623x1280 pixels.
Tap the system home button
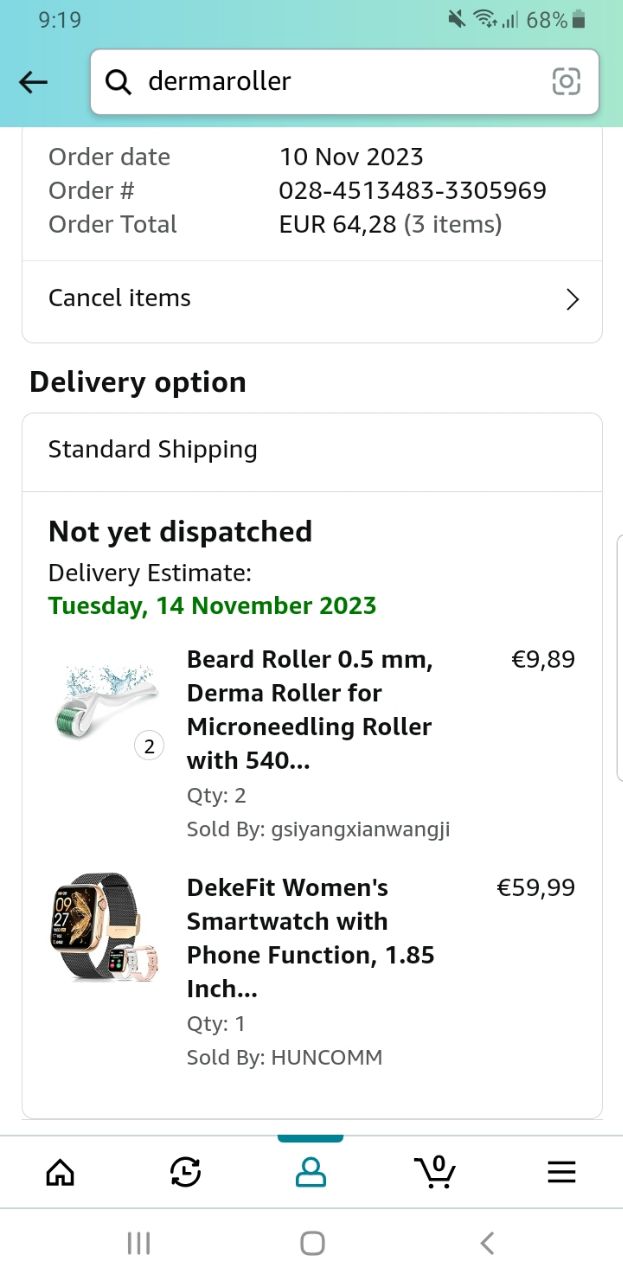pos(312,1243)
